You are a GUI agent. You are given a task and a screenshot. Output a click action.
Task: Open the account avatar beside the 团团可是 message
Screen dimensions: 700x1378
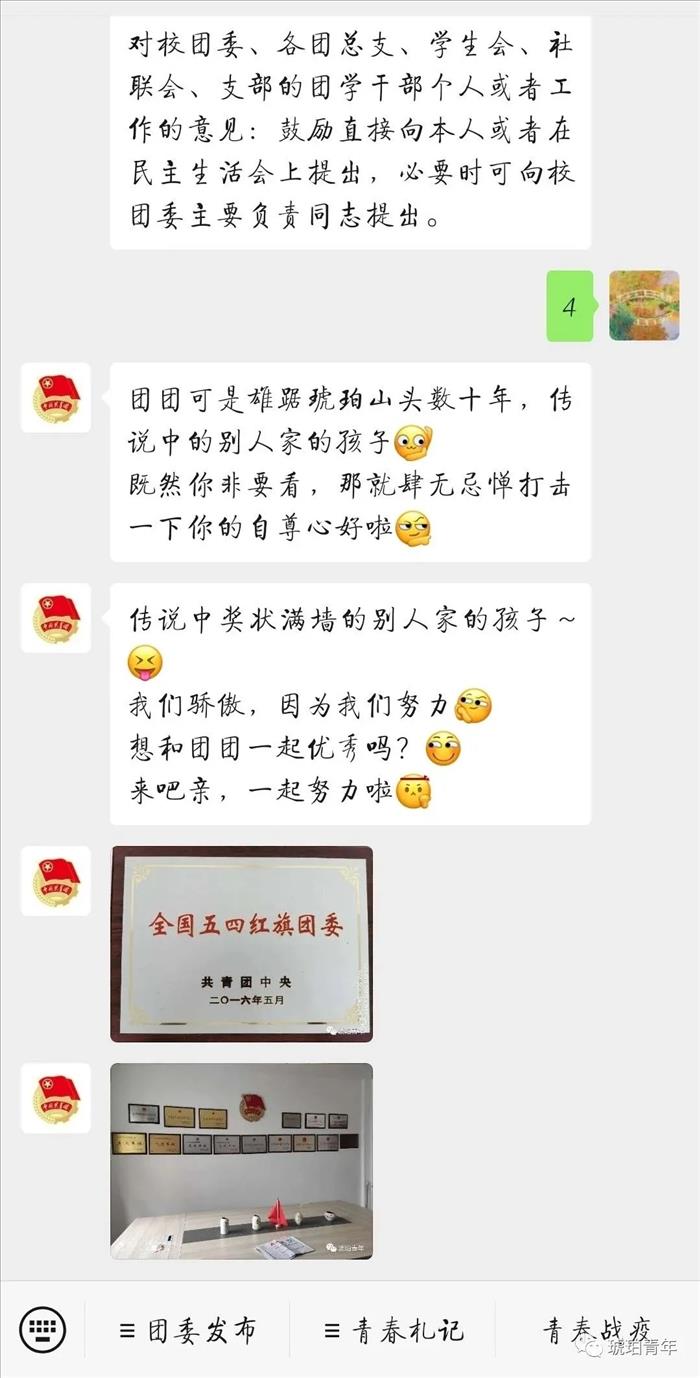point(56,398)
